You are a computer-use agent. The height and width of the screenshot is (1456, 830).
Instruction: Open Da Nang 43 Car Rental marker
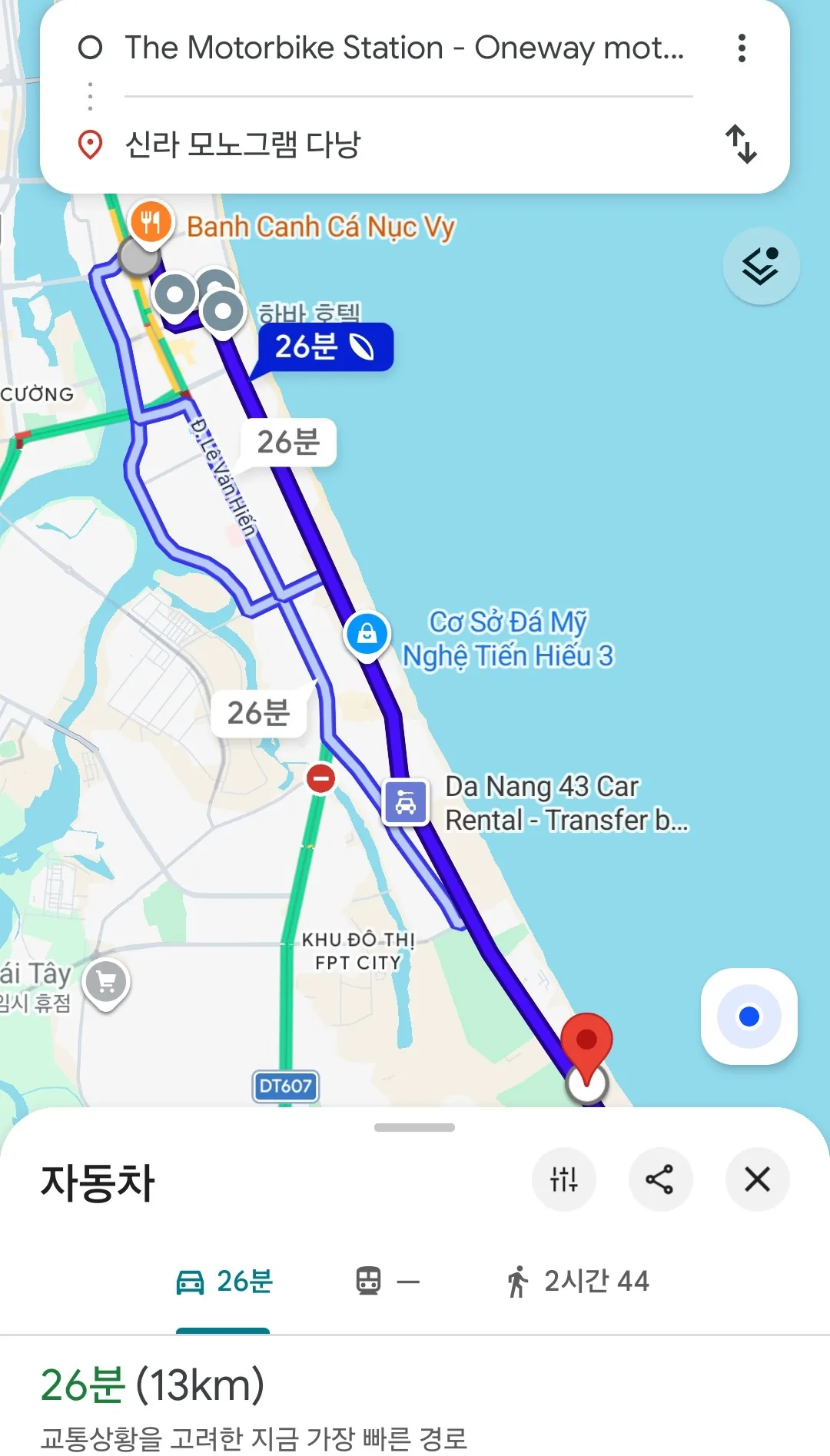click(x=406, y=801)
